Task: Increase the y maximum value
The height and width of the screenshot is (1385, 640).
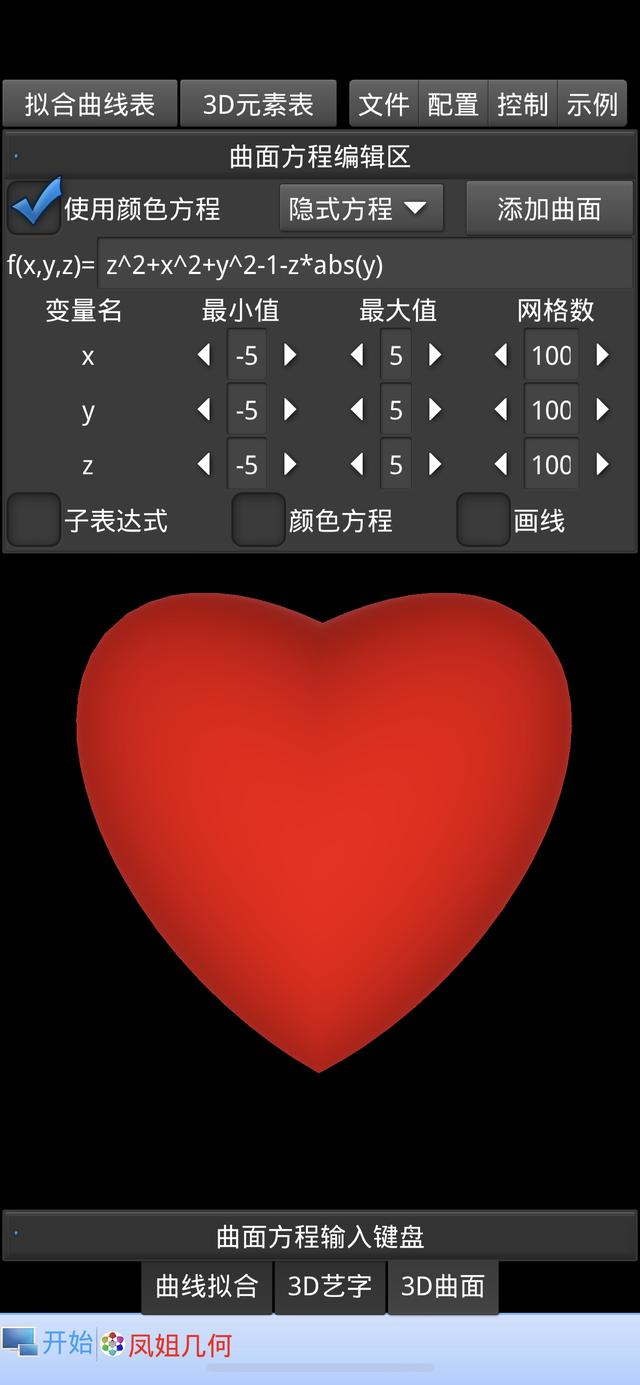Action: 435,410
